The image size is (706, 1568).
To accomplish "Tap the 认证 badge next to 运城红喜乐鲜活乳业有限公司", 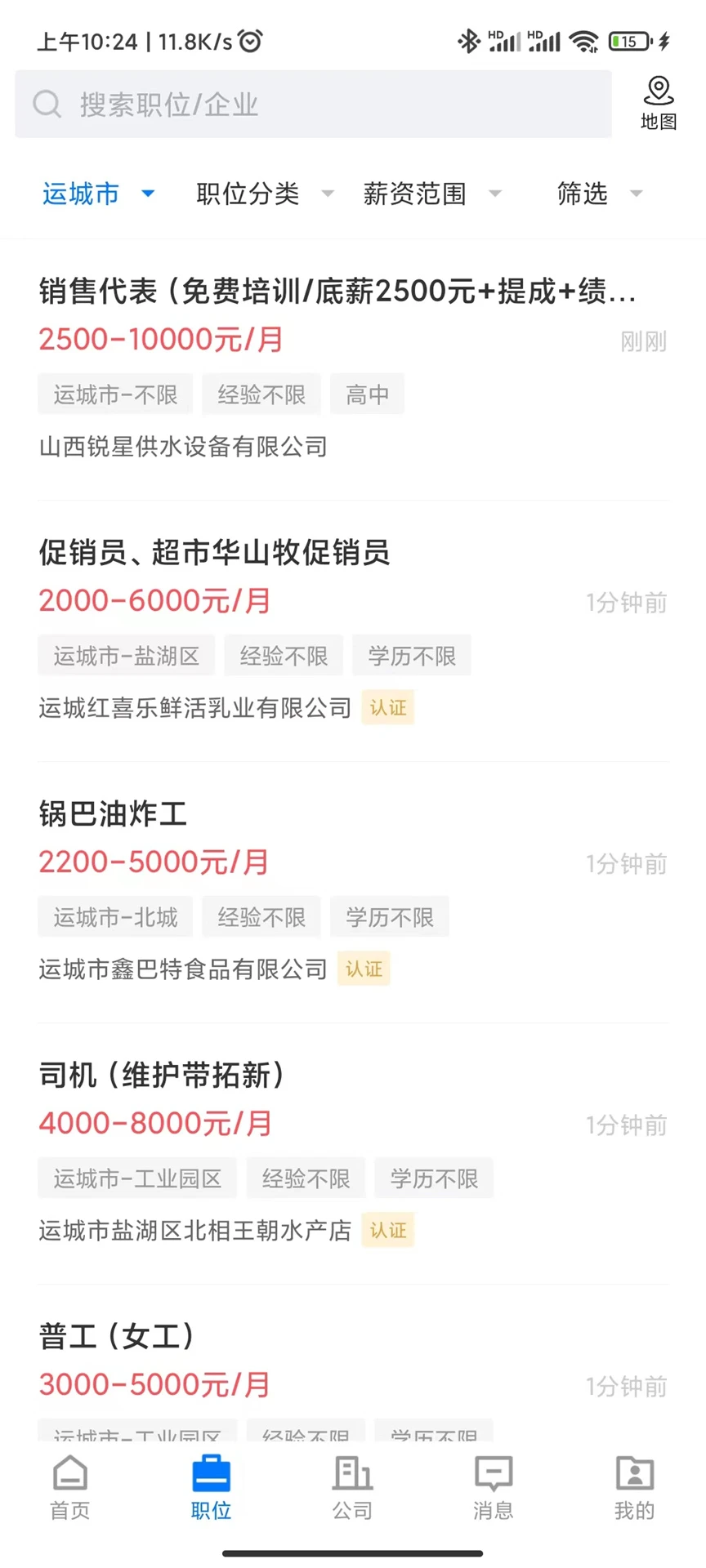I will pyautogui.click(x=387, y=708).
